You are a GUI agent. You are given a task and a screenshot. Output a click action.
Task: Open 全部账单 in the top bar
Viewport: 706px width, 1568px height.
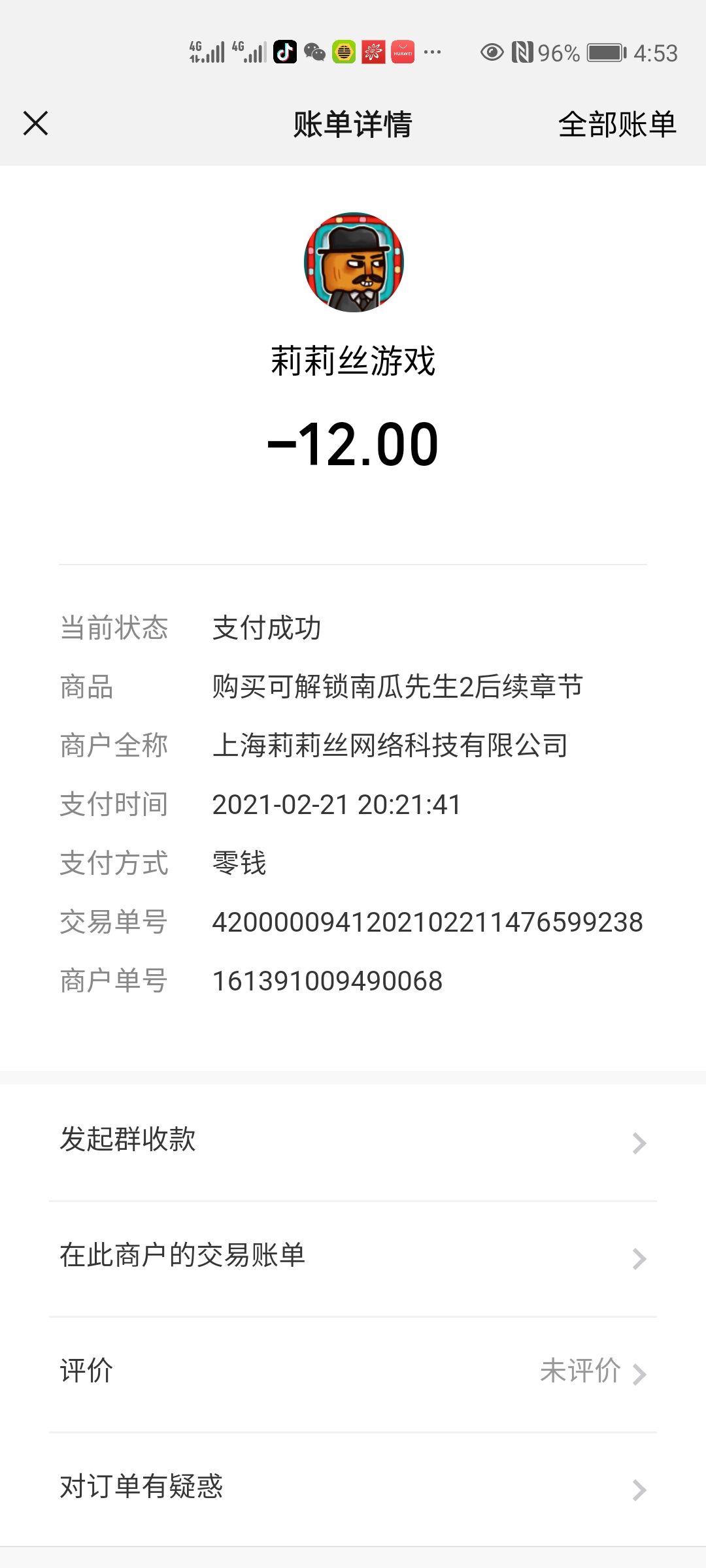[617, 124]
